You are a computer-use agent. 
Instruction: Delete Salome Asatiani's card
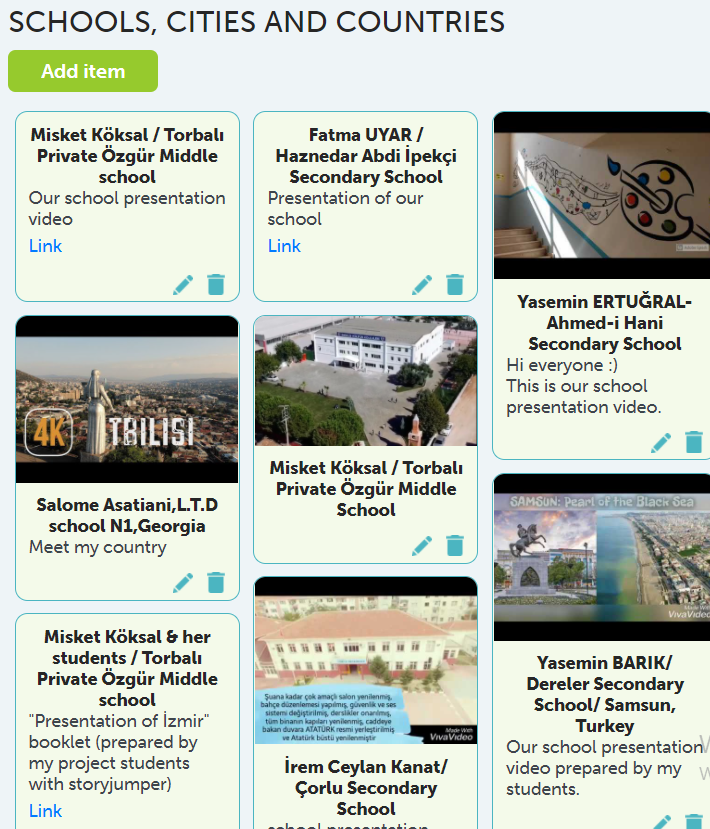coord(216,582)
